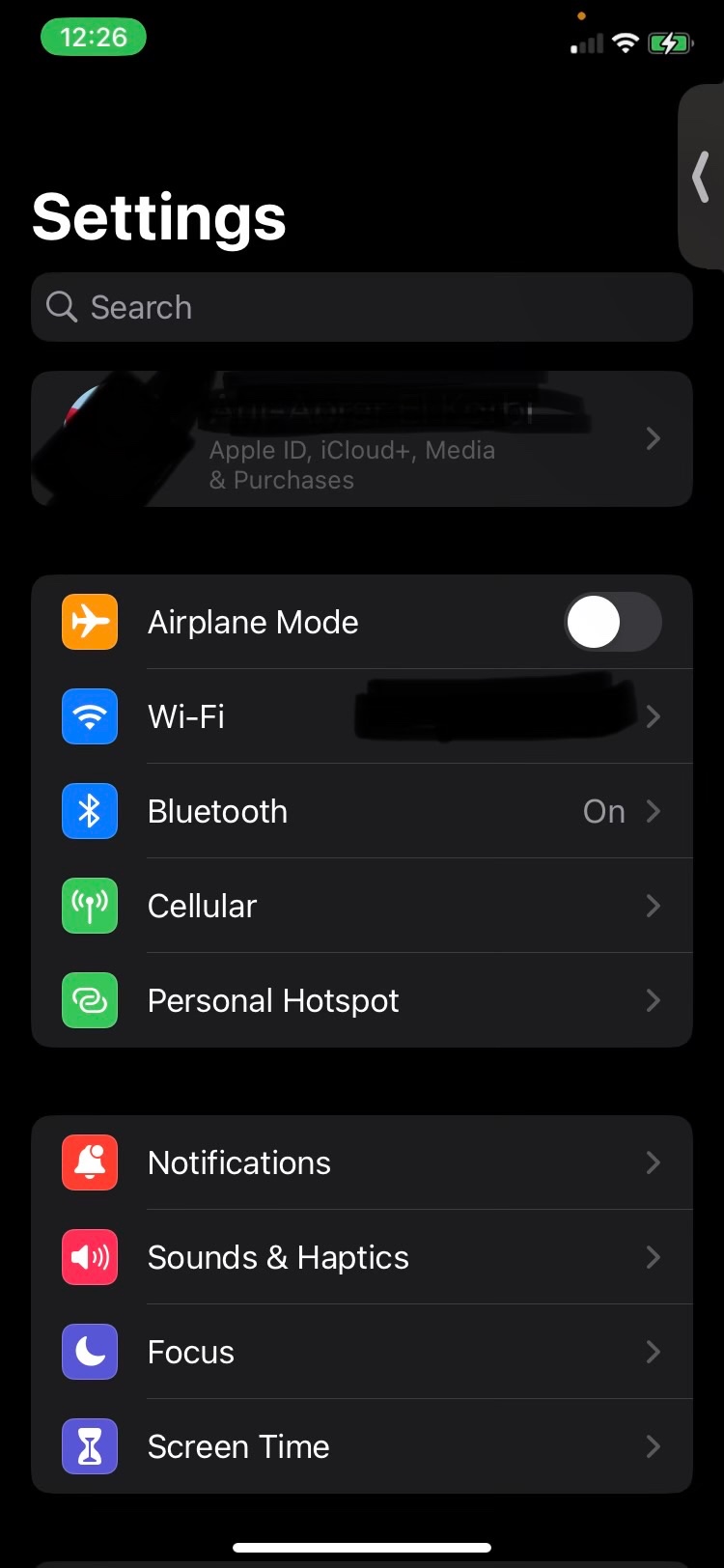724x1568 pixels.
Task: Select Sounds & Haptics
Action: (362, 1257)
